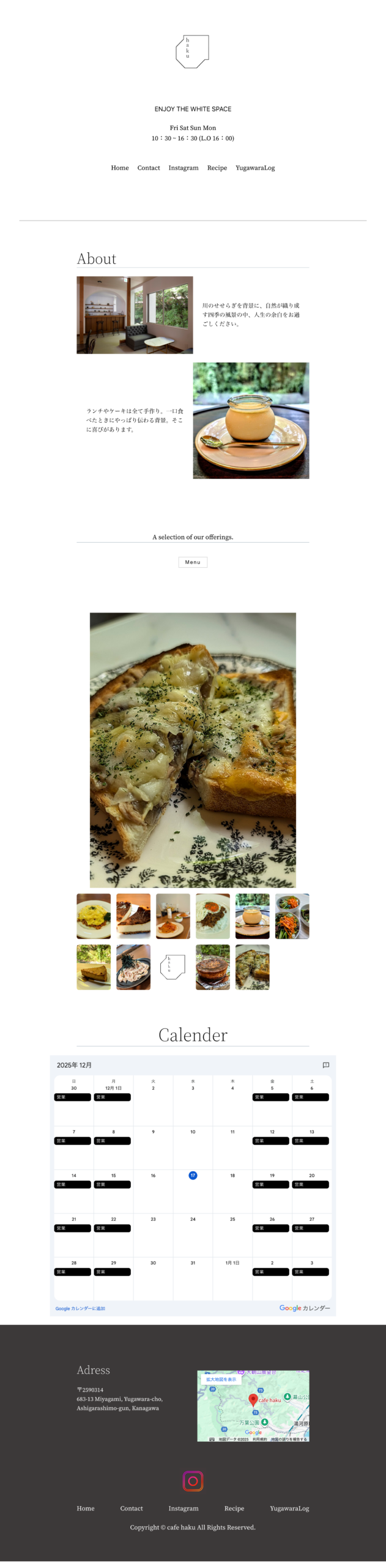Image resolution: width=386 pixels, height=1568 pixels.
Task: Open the Instagram icon in footer
Action: (193, 1480)
